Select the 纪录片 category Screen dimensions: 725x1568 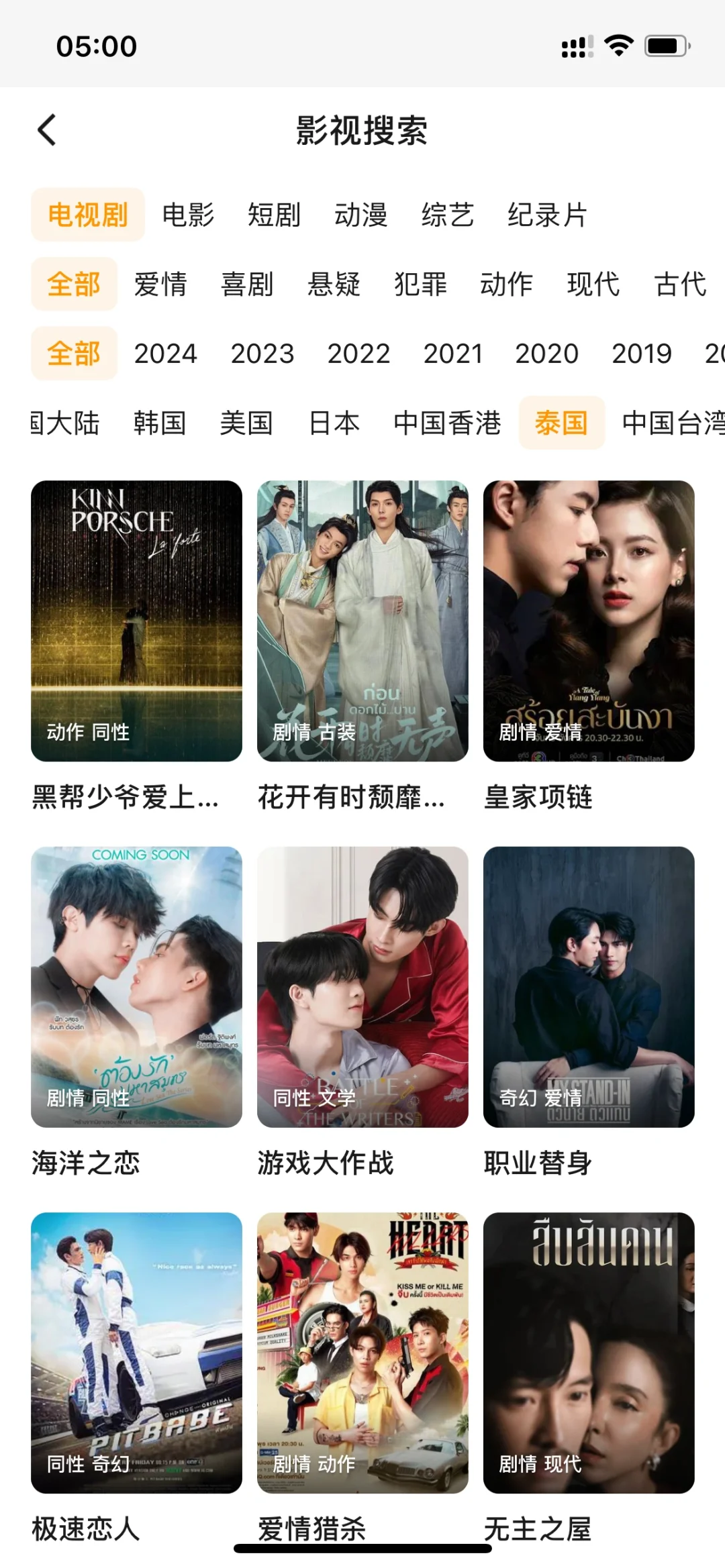(547, 215)
